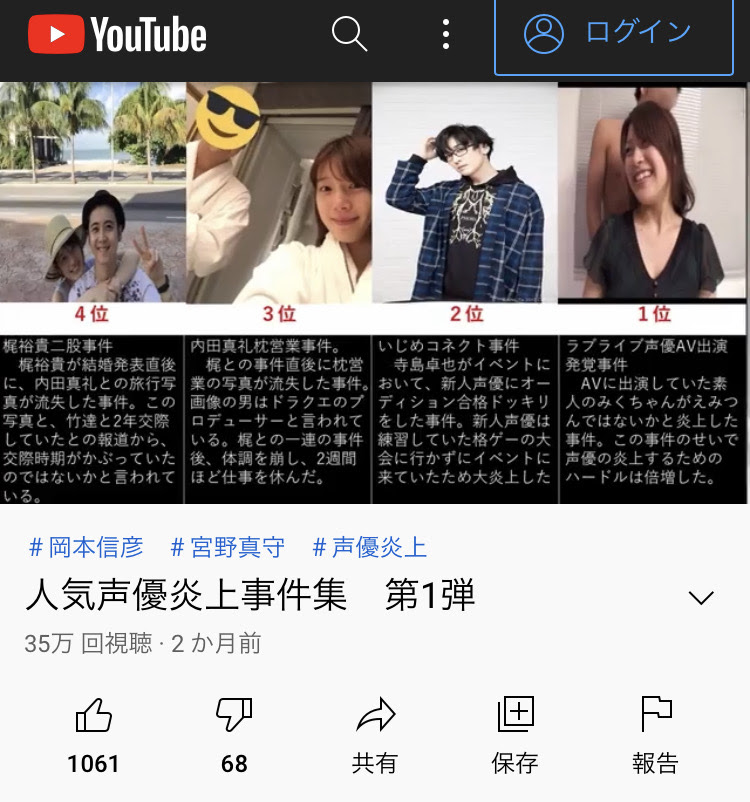
Task: Expand the video description chevron
Action: point(701,598)
